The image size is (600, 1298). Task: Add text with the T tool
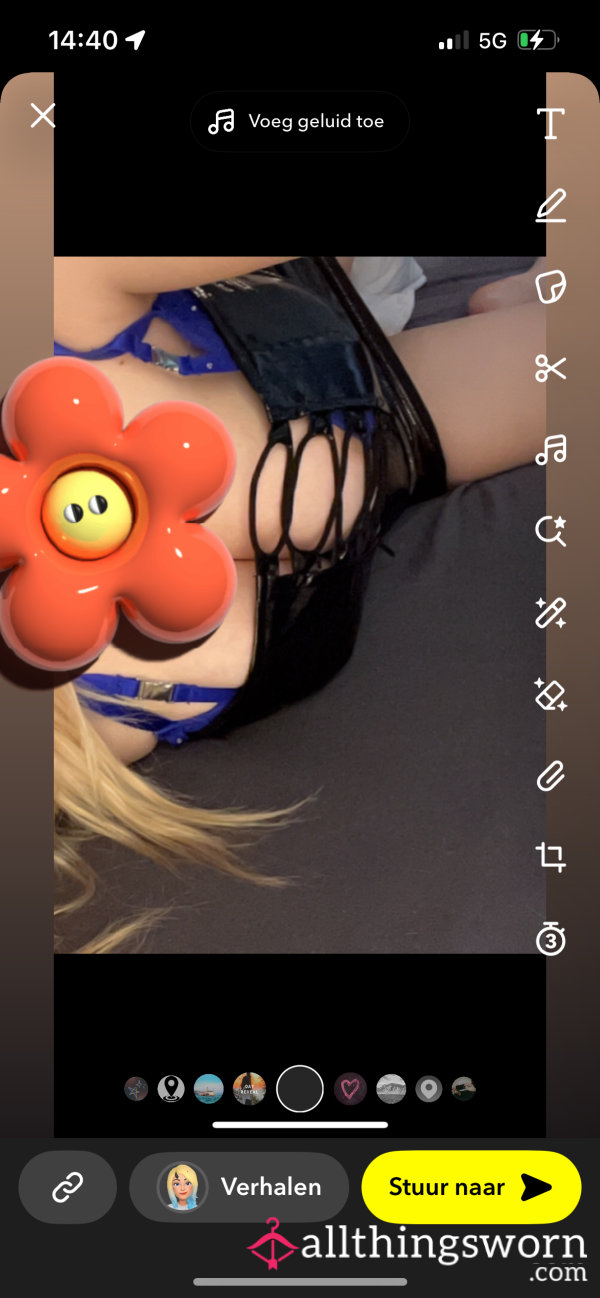click(550, 124)
